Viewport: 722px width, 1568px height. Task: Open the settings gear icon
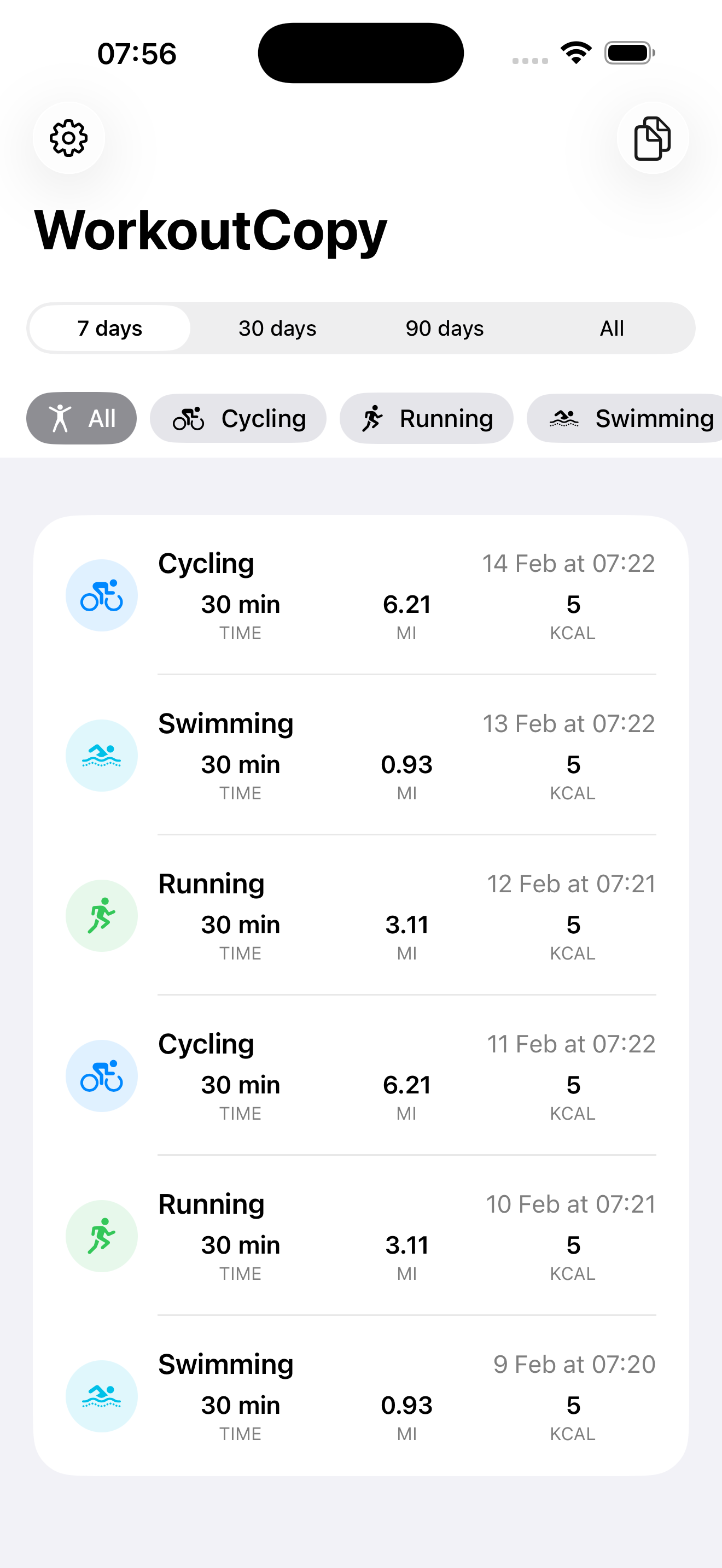coord(69,138)
